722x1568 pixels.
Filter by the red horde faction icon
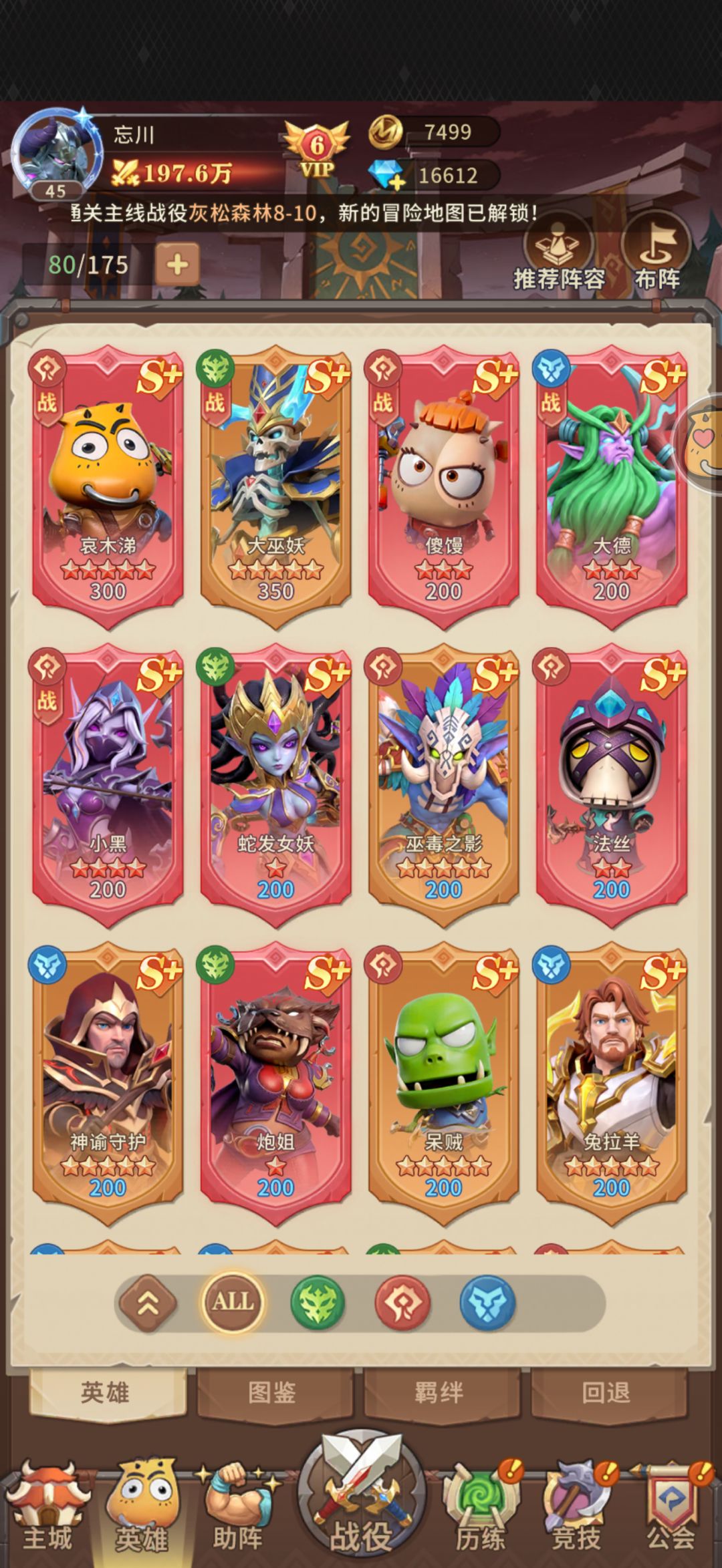click(x=402, y=1303)
